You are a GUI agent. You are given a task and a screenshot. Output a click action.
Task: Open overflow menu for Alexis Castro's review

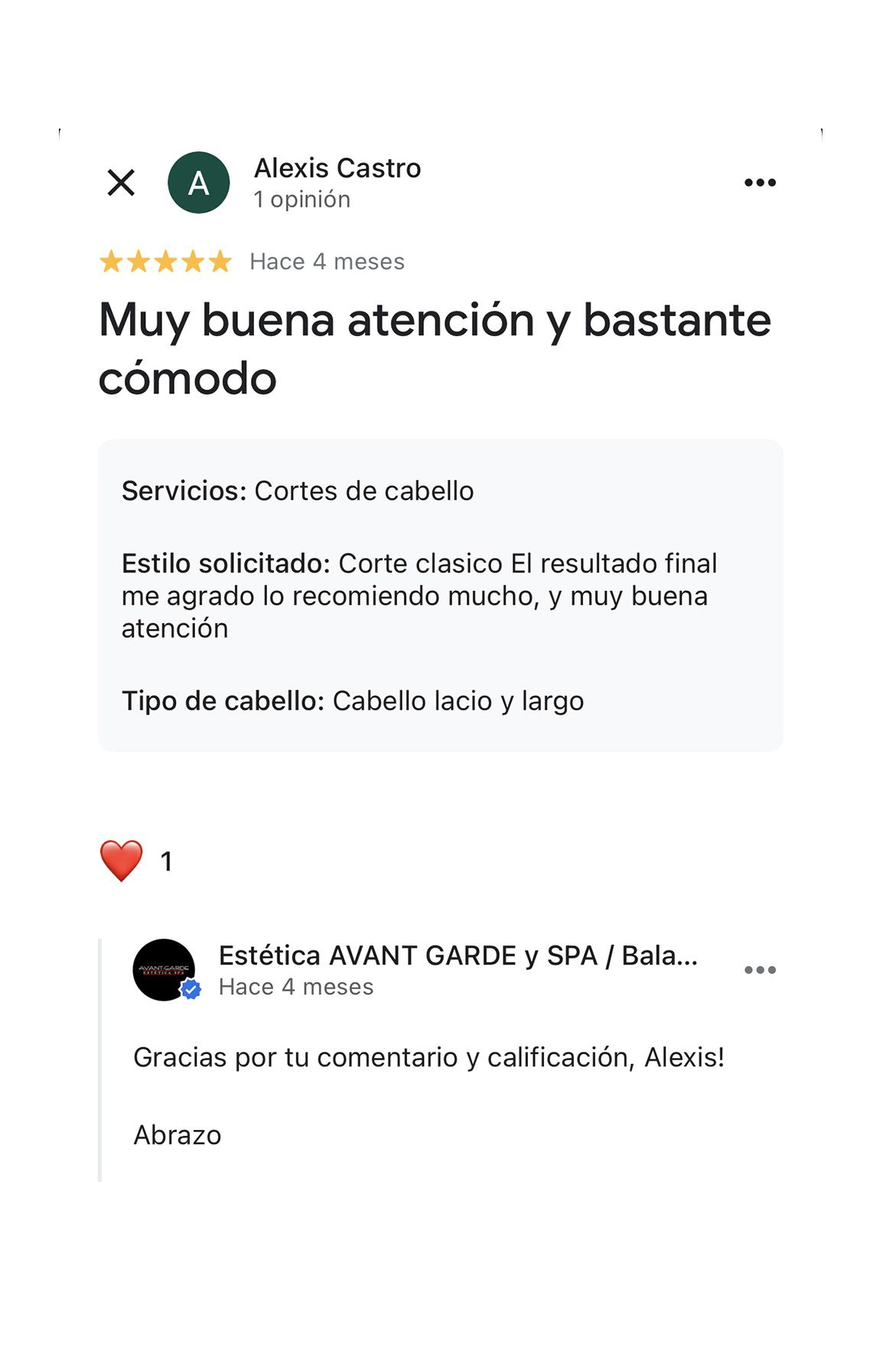coord(760,183)
